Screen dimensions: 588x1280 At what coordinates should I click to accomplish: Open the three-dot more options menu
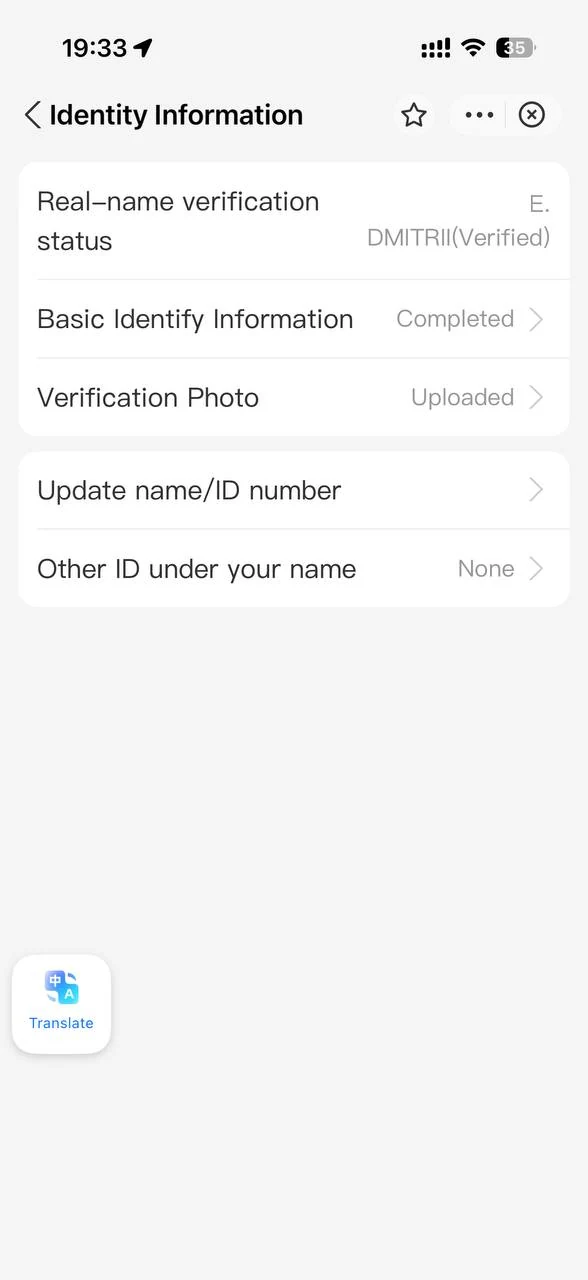tap(480, 115)
